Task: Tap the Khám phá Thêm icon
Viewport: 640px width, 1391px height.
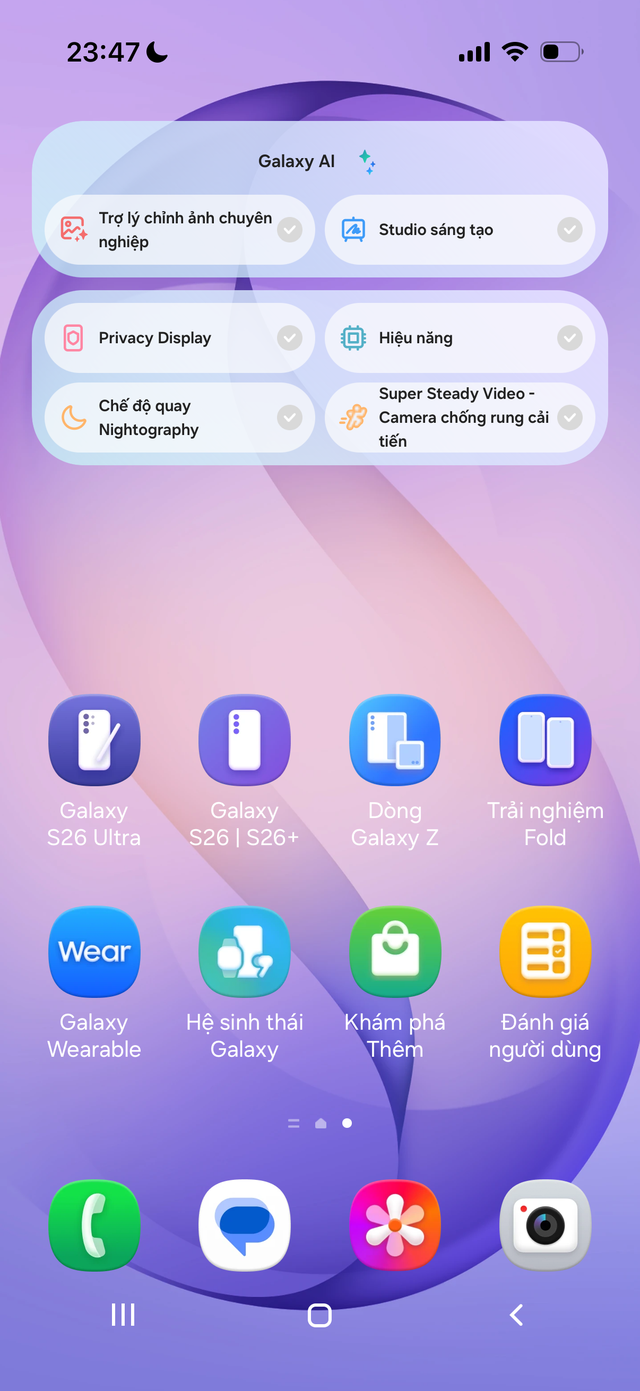Action: (x=395, y=952)
